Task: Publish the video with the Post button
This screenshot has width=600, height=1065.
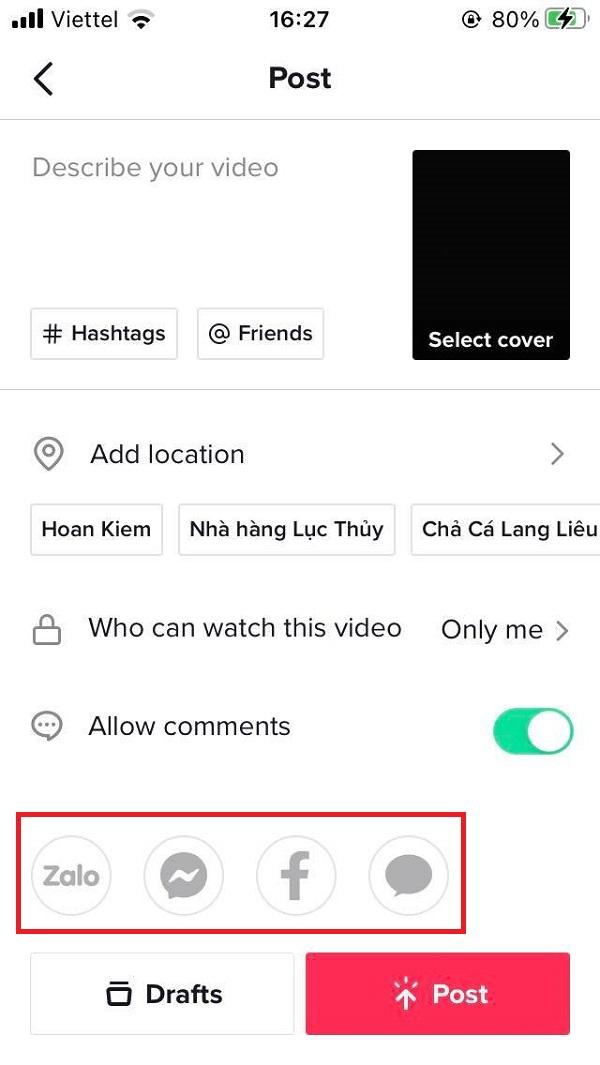Action: tap(438, 994)
